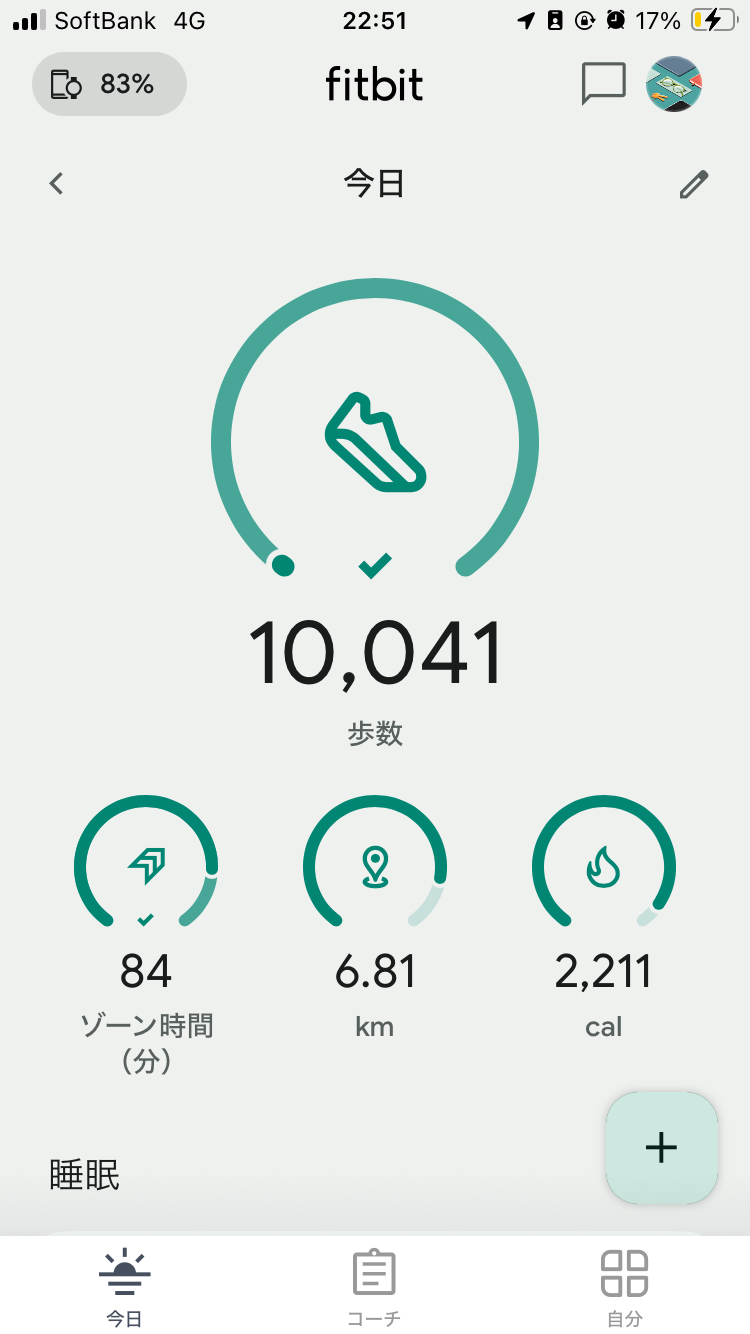Open the profile avatar
The width and height of the screenshot is (750, 1334).
674,84
